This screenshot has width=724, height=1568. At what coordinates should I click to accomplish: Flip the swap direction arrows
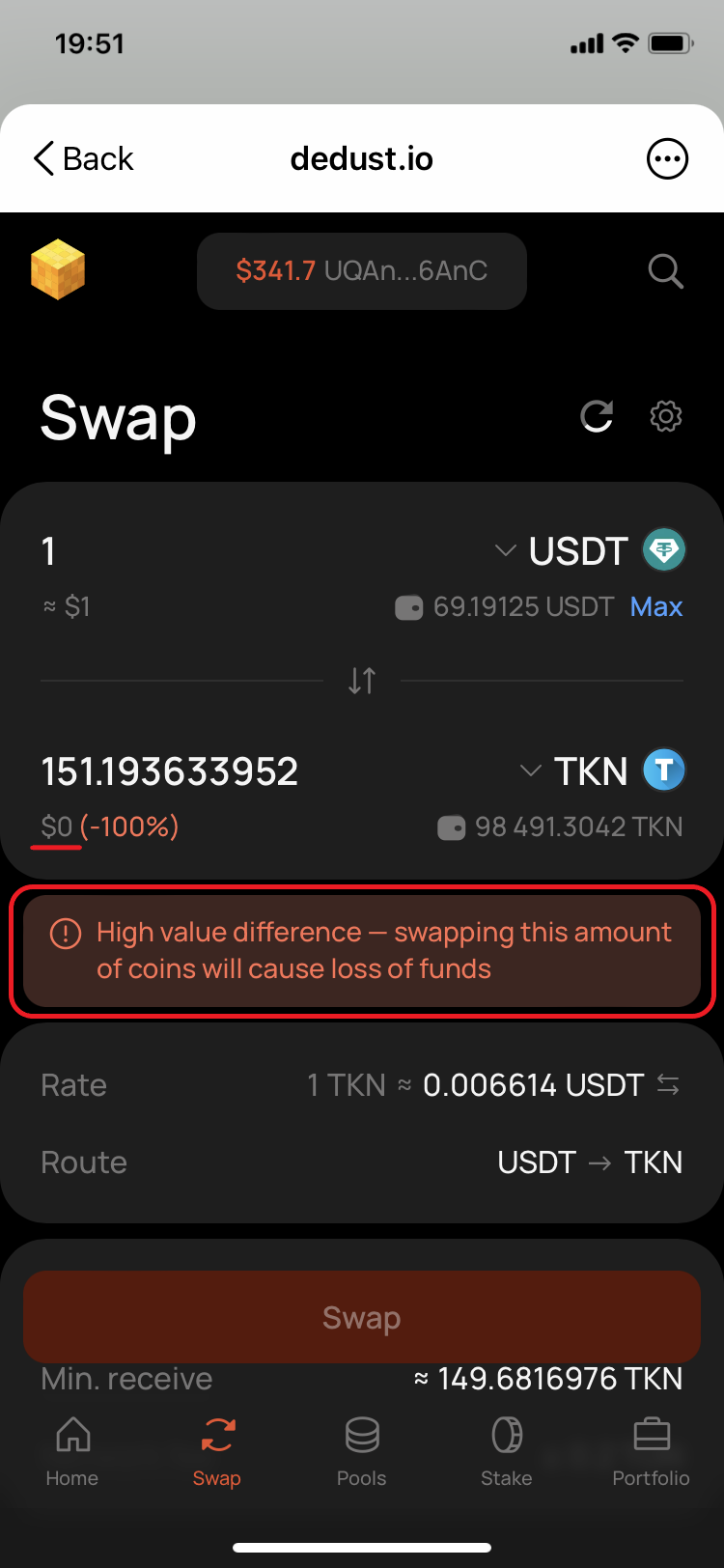[362, 681]
